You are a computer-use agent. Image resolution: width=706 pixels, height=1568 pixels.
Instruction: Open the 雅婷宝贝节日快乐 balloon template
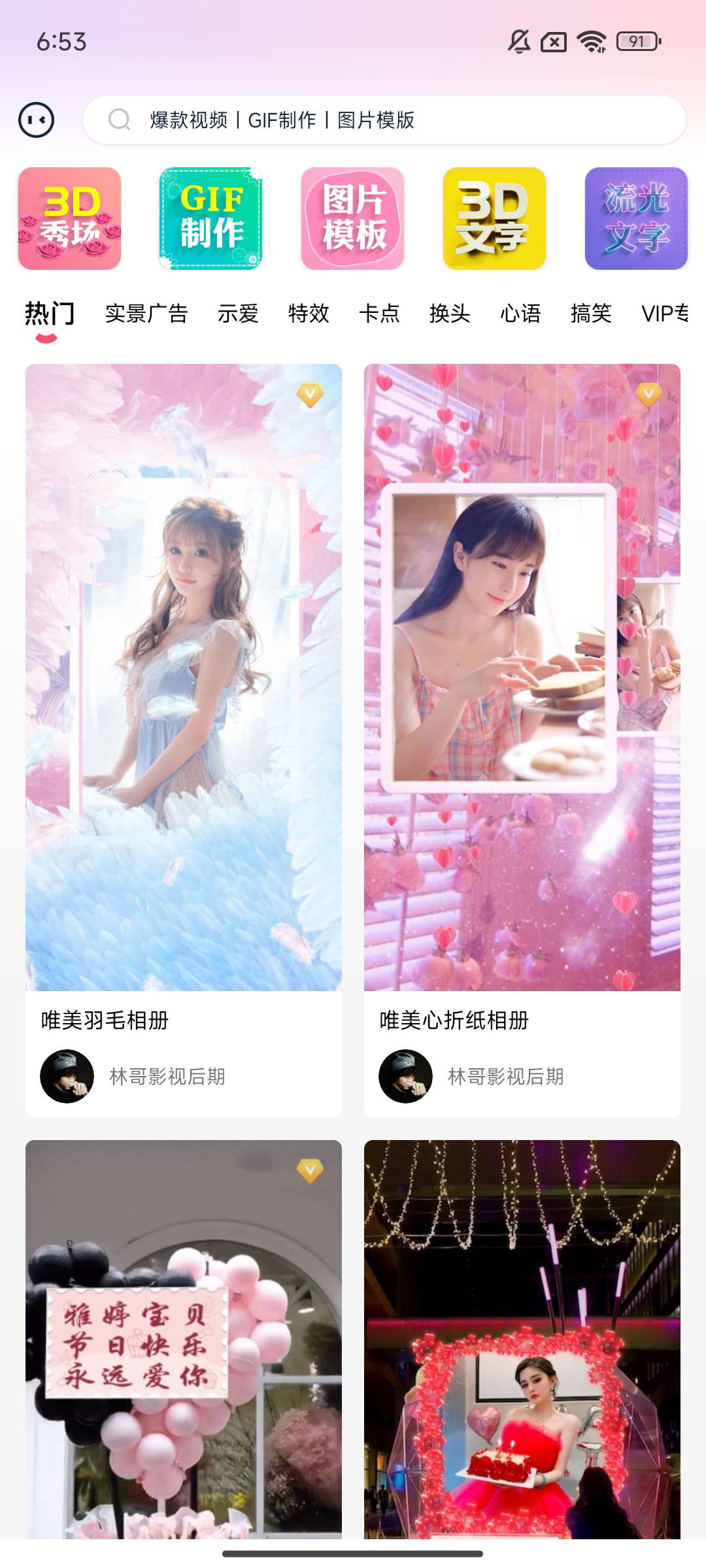coord(184,1339)
